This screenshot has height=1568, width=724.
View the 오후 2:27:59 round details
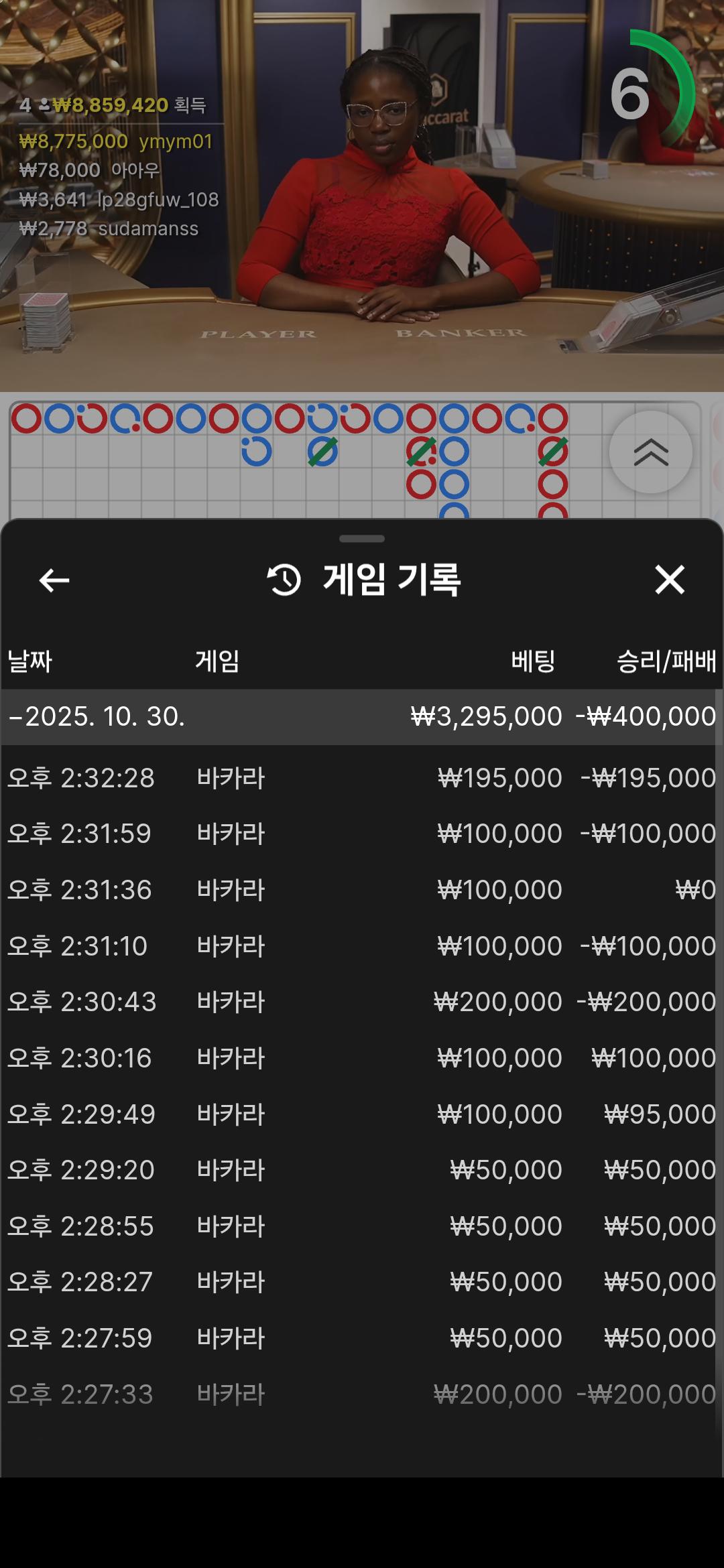362,1338
